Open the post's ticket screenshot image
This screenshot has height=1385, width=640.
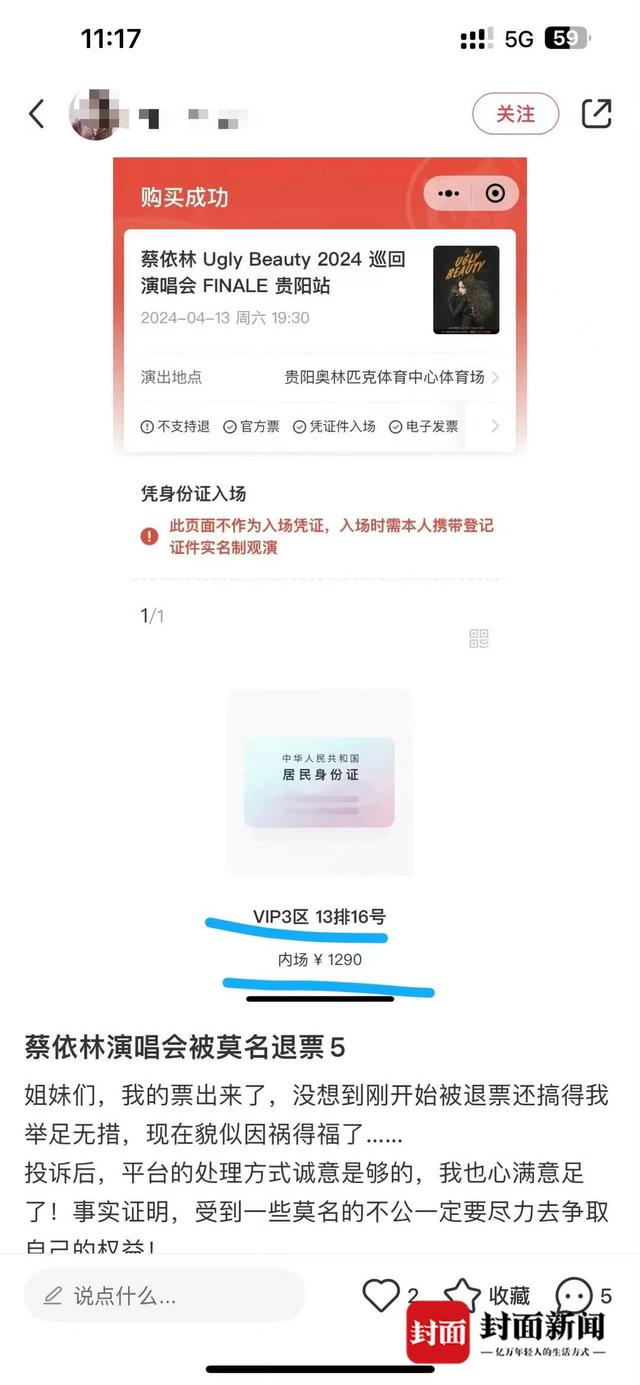click(320, 580)
